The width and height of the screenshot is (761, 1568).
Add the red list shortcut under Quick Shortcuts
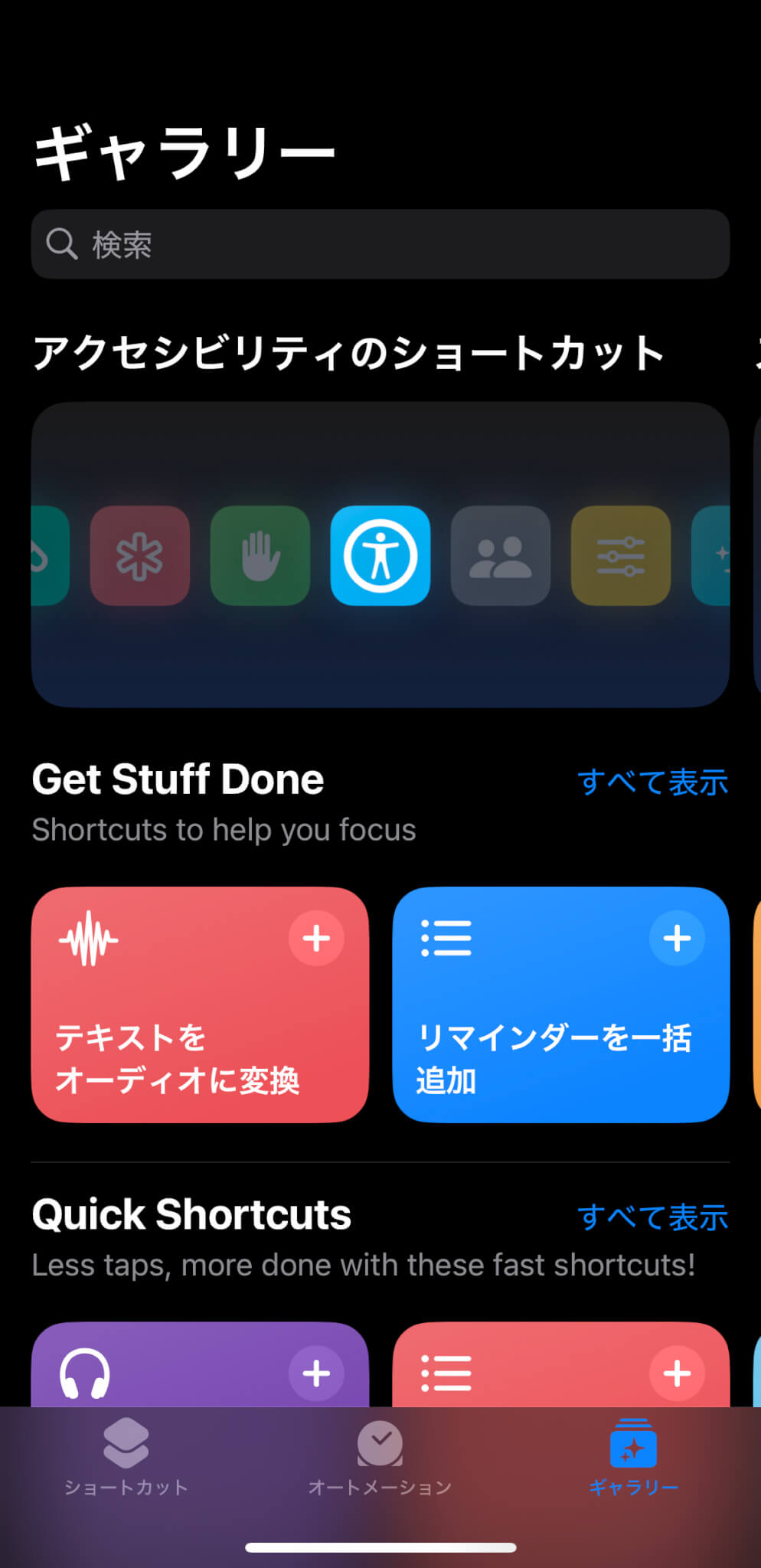click(677, 1374)
